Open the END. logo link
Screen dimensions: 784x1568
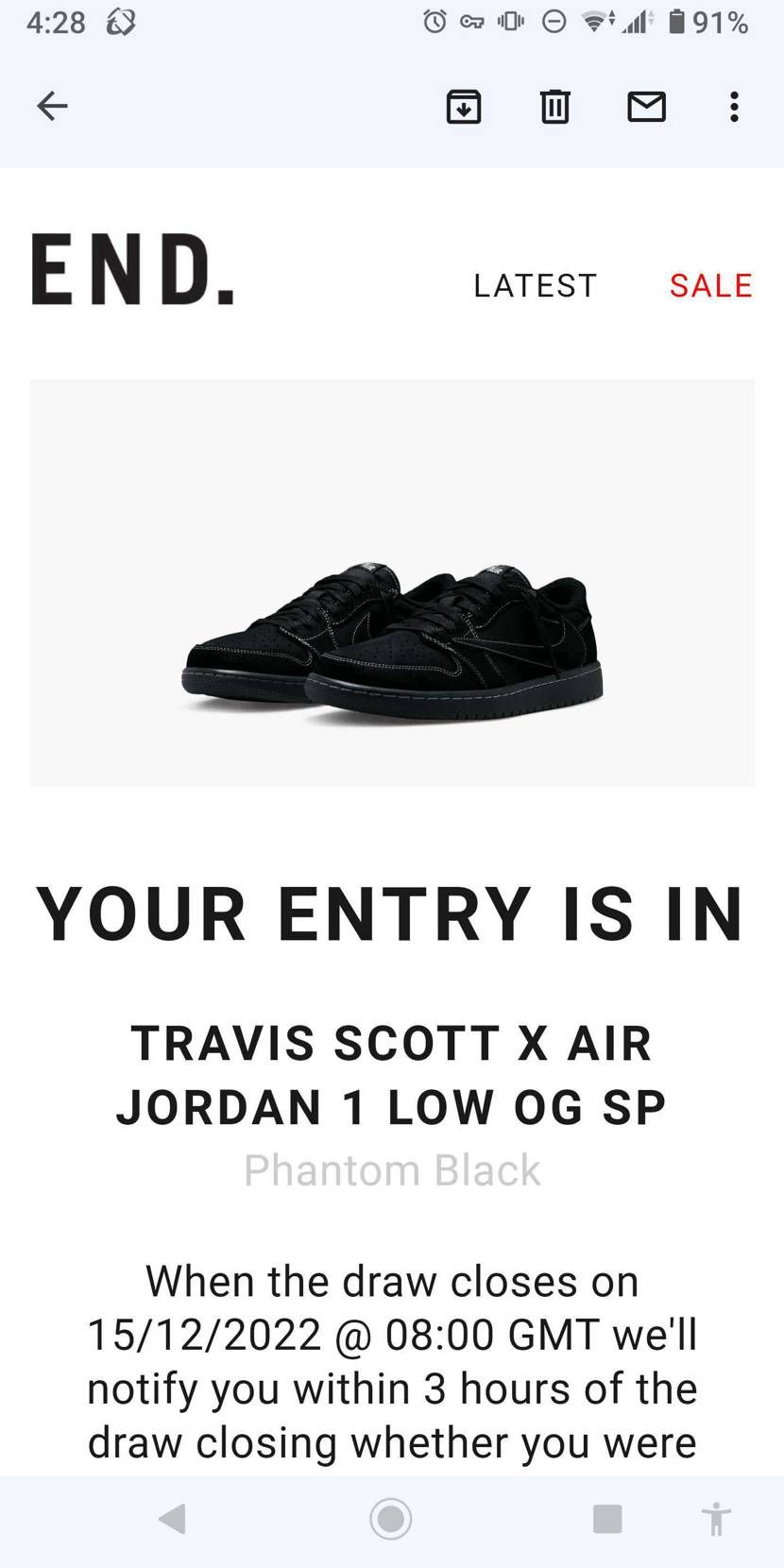[133, 271]
